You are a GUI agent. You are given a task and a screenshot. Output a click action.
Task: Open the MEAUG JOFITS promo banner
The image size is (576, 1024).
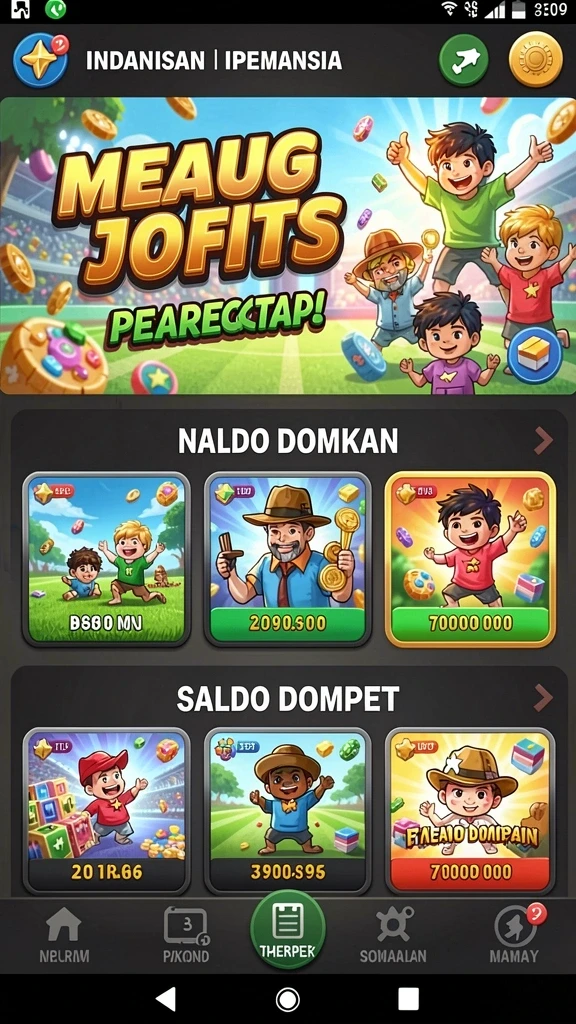point(288,246)
